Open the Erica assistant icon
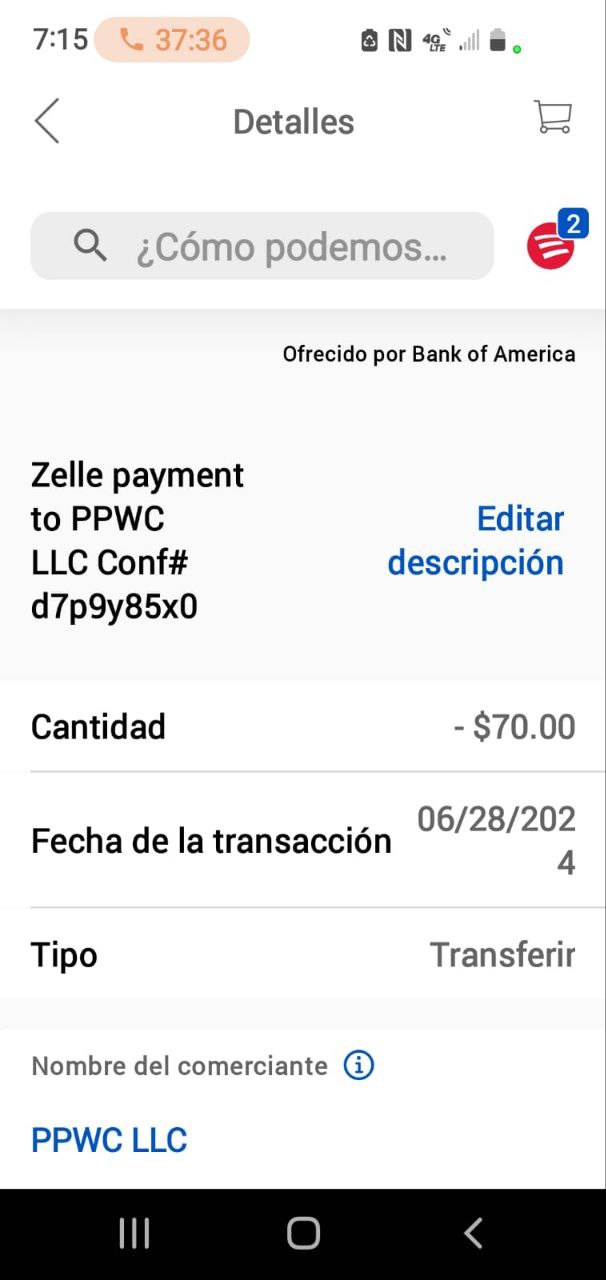This screenshot has height=1280, width=606. tap(552, 245)
